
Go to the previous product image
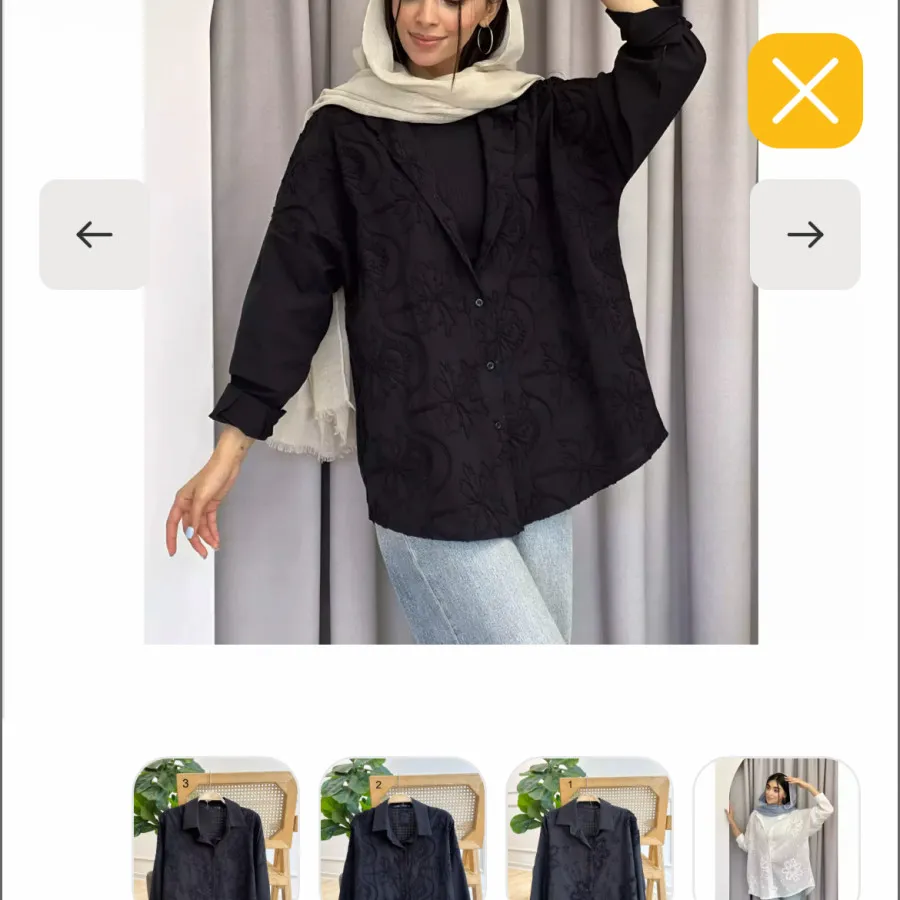[x=94, y=235]
